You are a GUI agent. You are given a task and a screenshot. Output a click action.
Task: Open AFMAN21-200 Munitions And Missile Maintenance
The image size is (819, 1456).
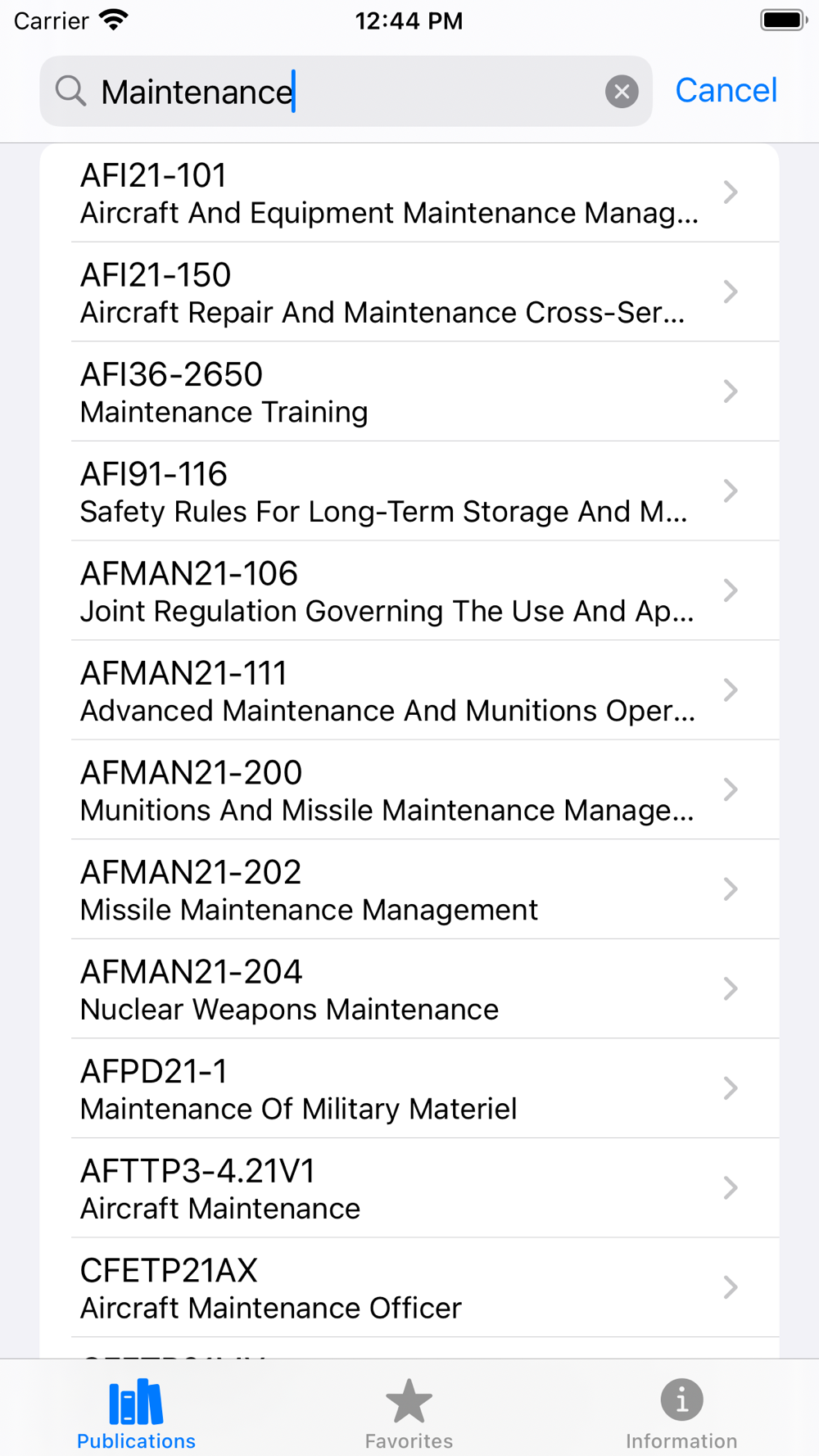(409, 790)
